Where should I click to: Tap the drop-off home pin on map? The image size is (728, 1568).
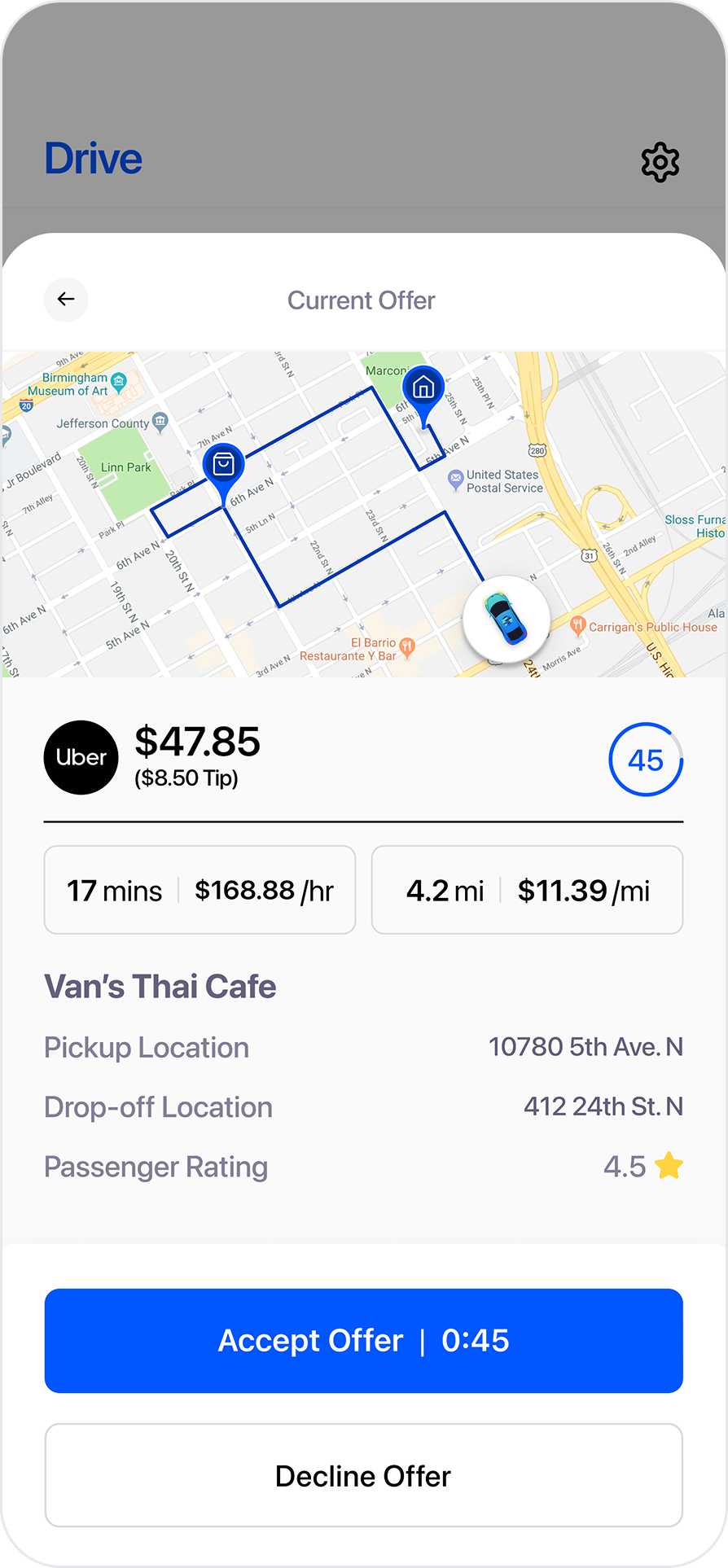423,388
